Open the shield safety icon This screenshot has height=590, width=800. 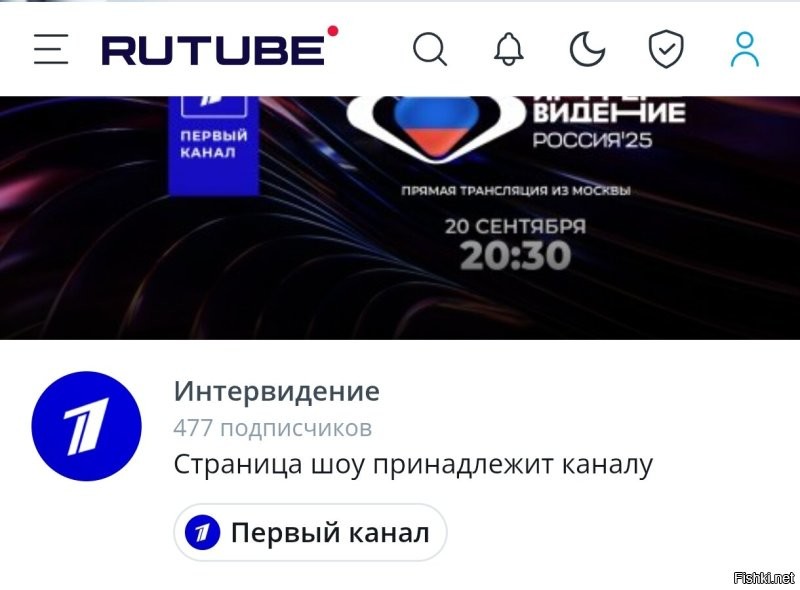(x=666, y=48)
